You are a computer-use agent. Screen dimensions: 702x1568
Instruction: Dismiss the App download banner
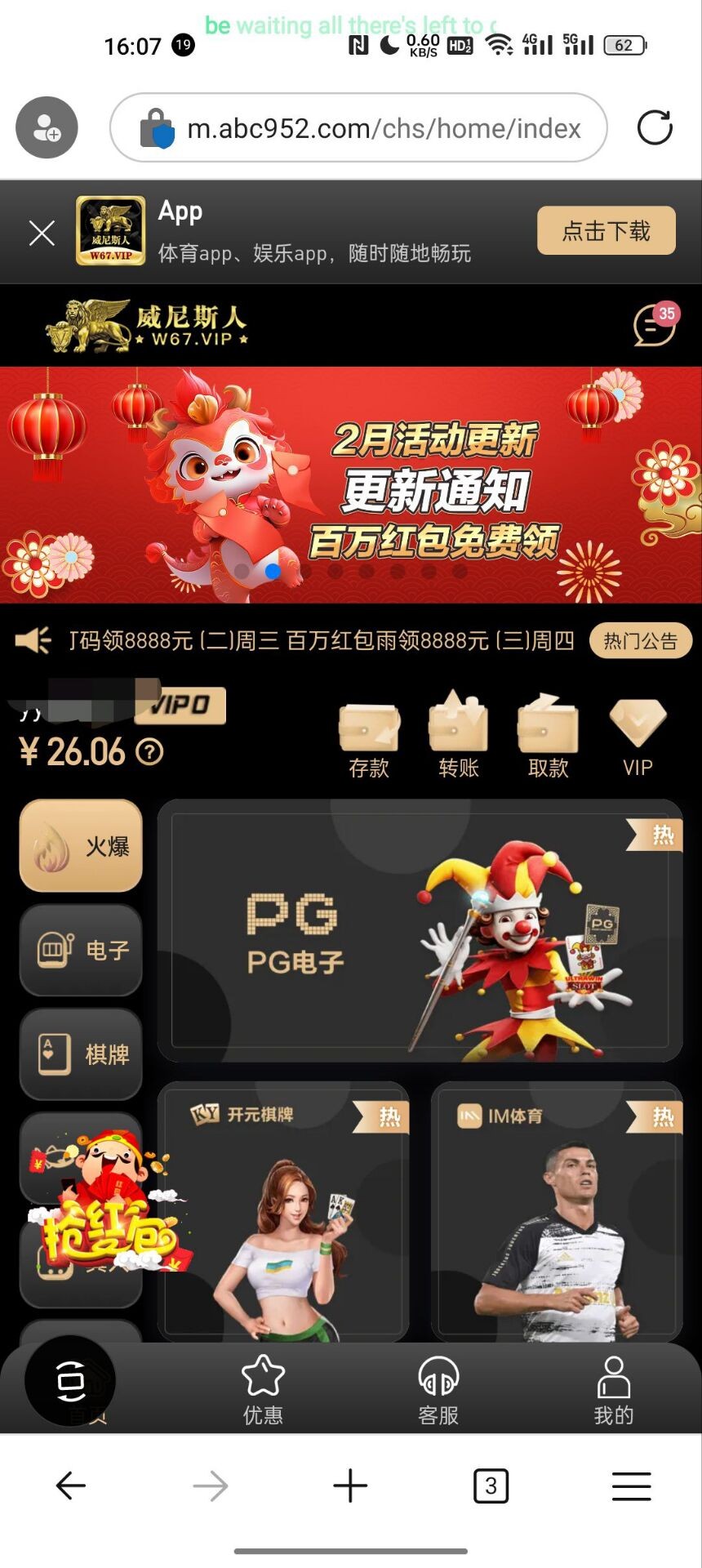[42, 233]
